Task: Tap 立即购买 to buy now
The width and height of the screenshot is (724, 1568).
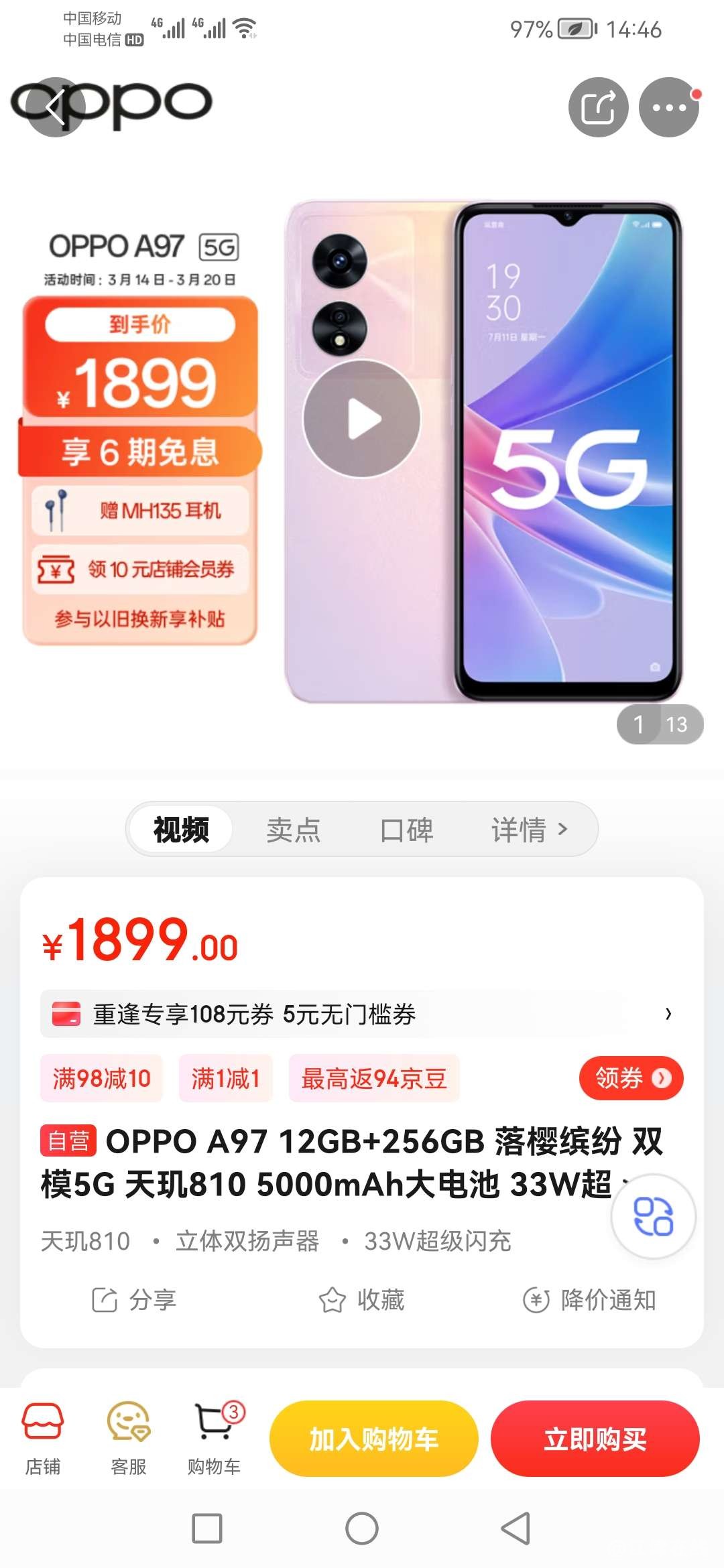Action: (595, 1439)
